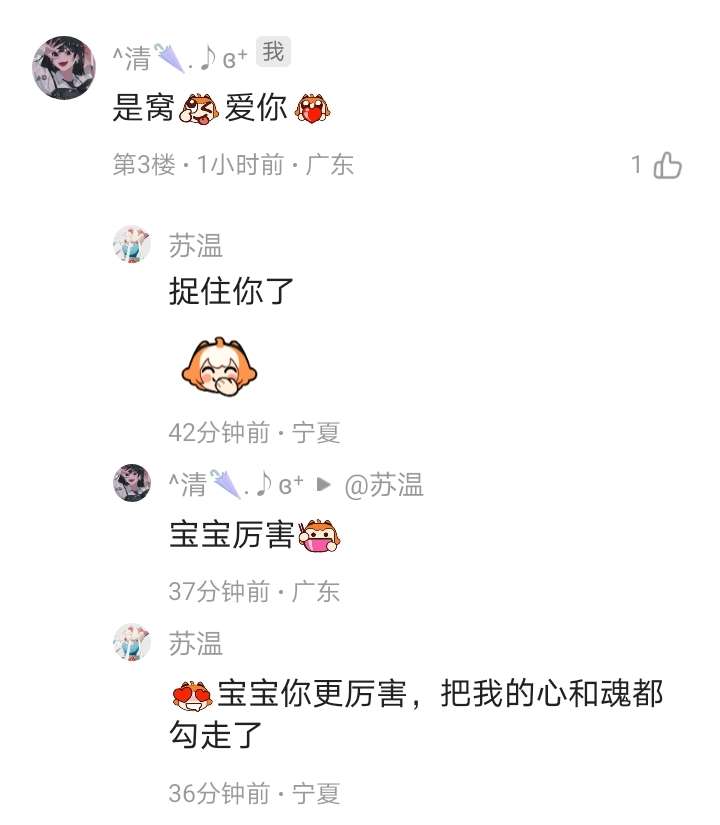
Task: Open the large avatar on the 3rd floor comment
Action: point(64,67)
